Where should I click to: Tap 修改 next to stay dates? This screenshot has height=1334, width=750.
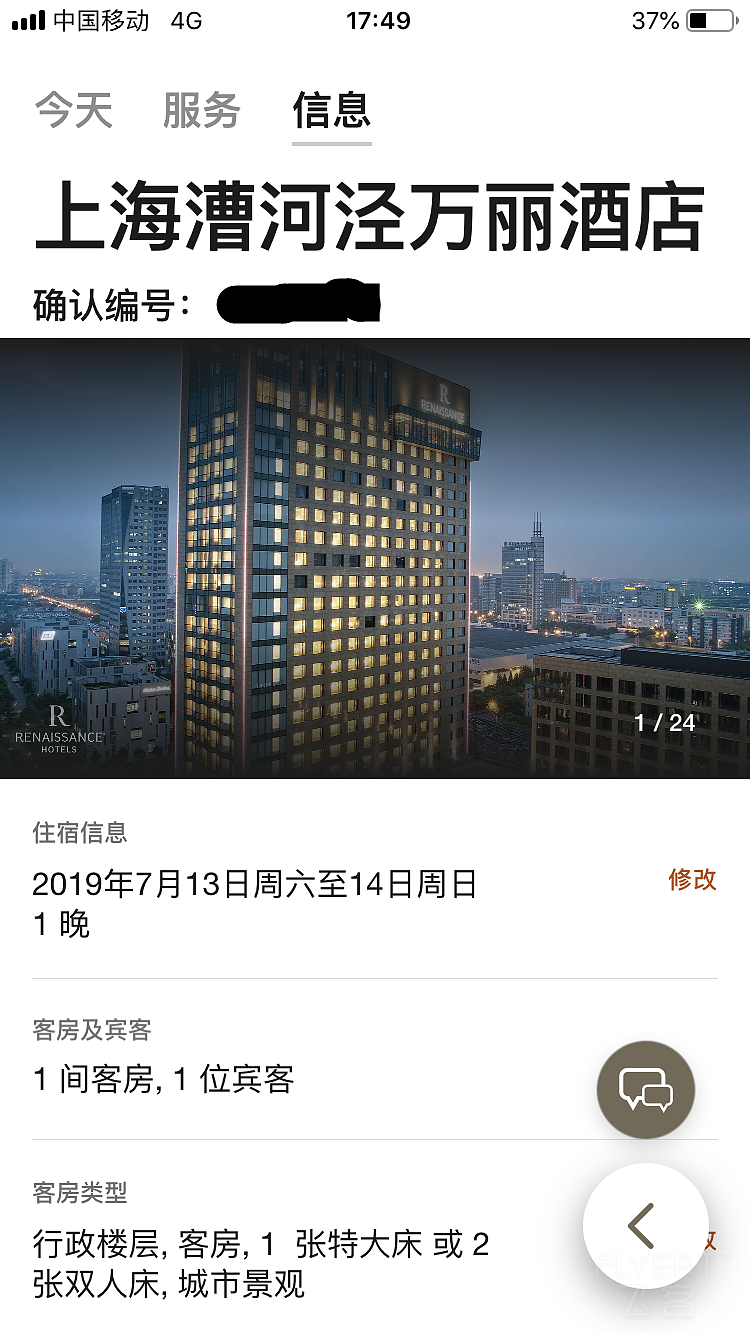coord(692,880)
